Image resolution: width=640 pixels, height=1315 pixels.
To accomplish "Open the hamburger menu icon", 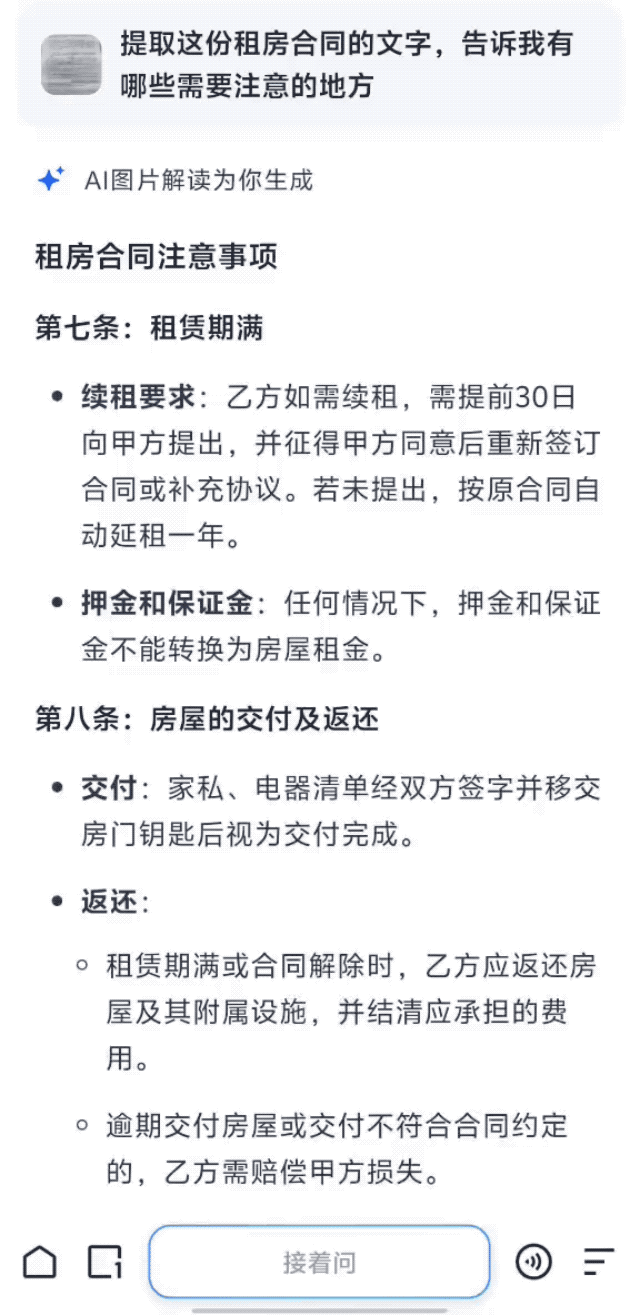I will tap(598, 1262).
